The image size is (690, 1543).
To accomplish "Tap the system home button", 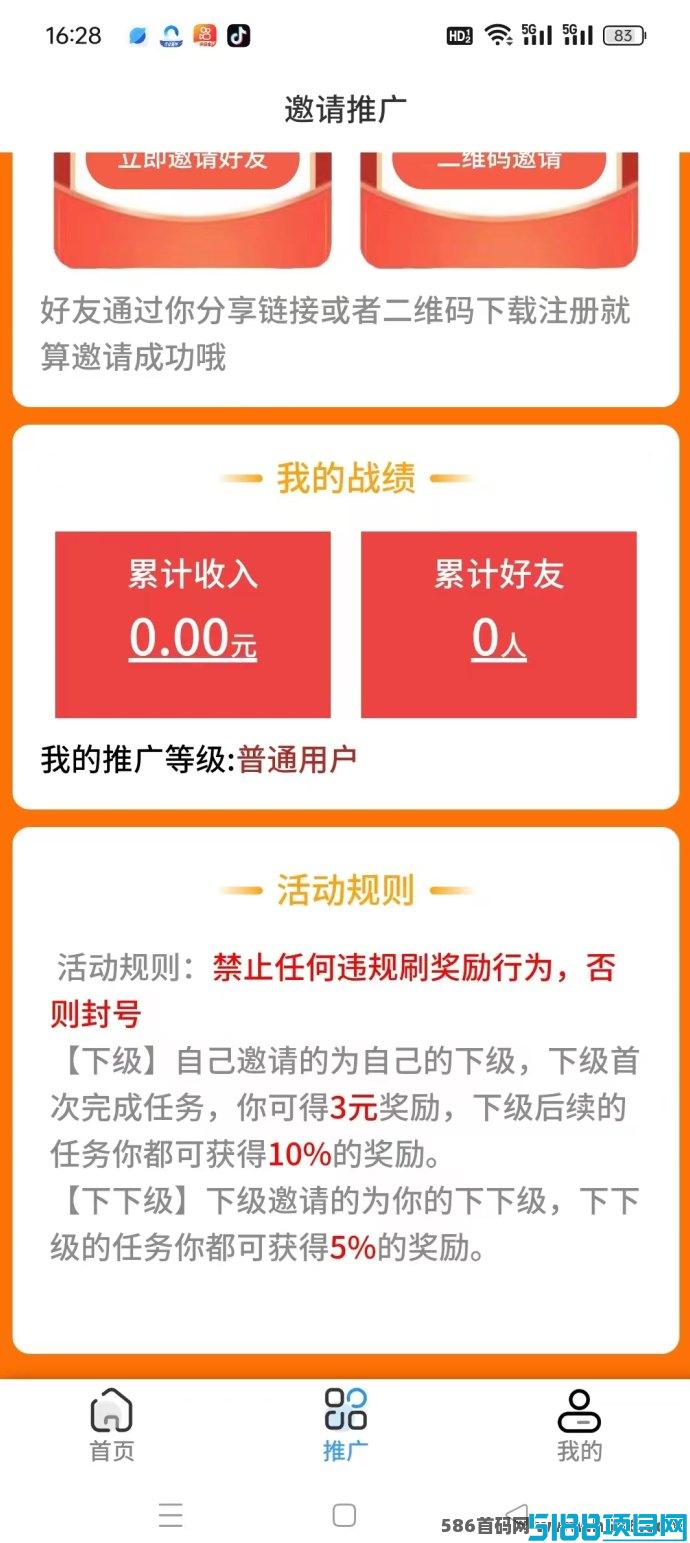I will [x=344, y=1515].
